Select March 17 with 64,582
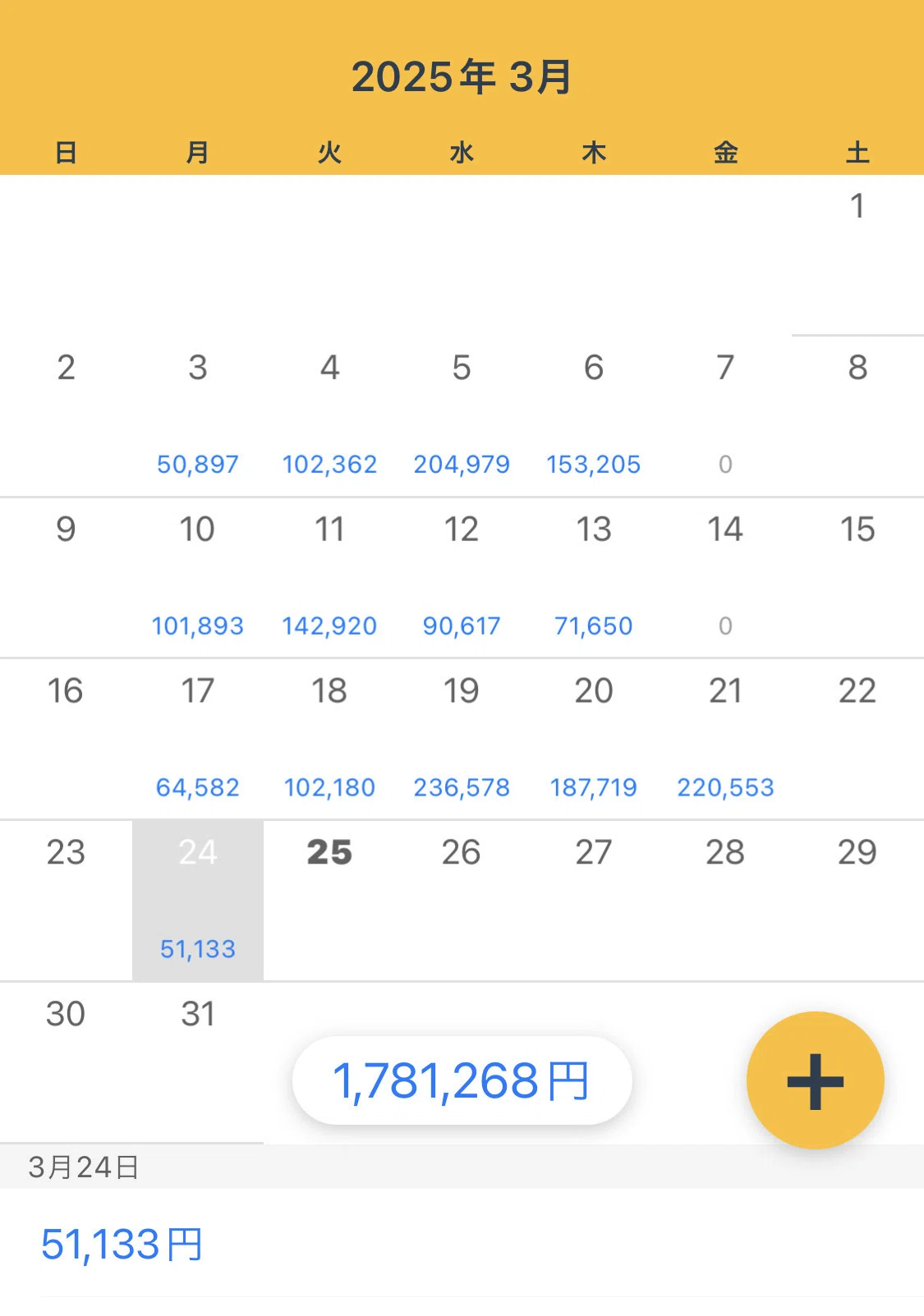This screenshot has width=924, height=1316. point(198,739)
